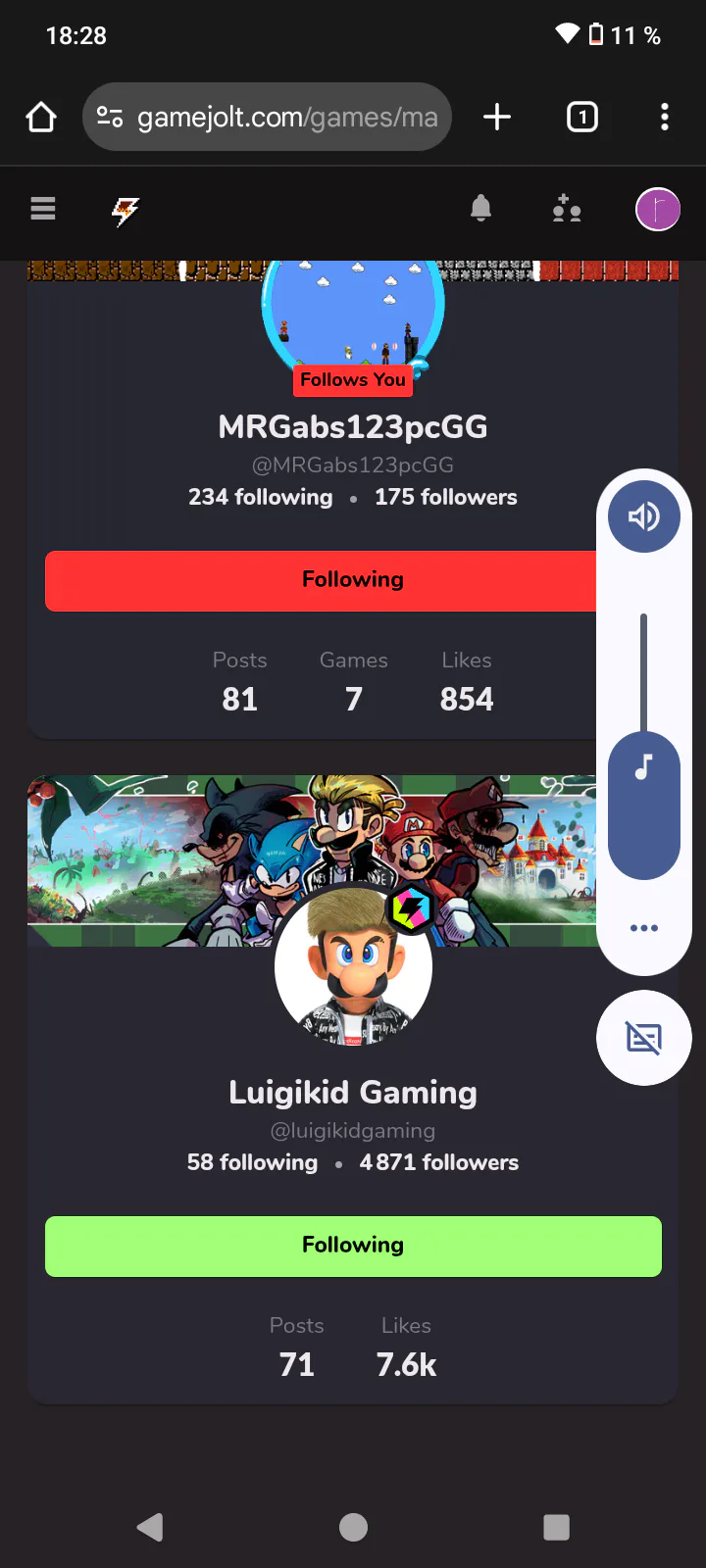This screenshot has width=706, height=1568.
Task: Open the friends icon
Action: 567,209
